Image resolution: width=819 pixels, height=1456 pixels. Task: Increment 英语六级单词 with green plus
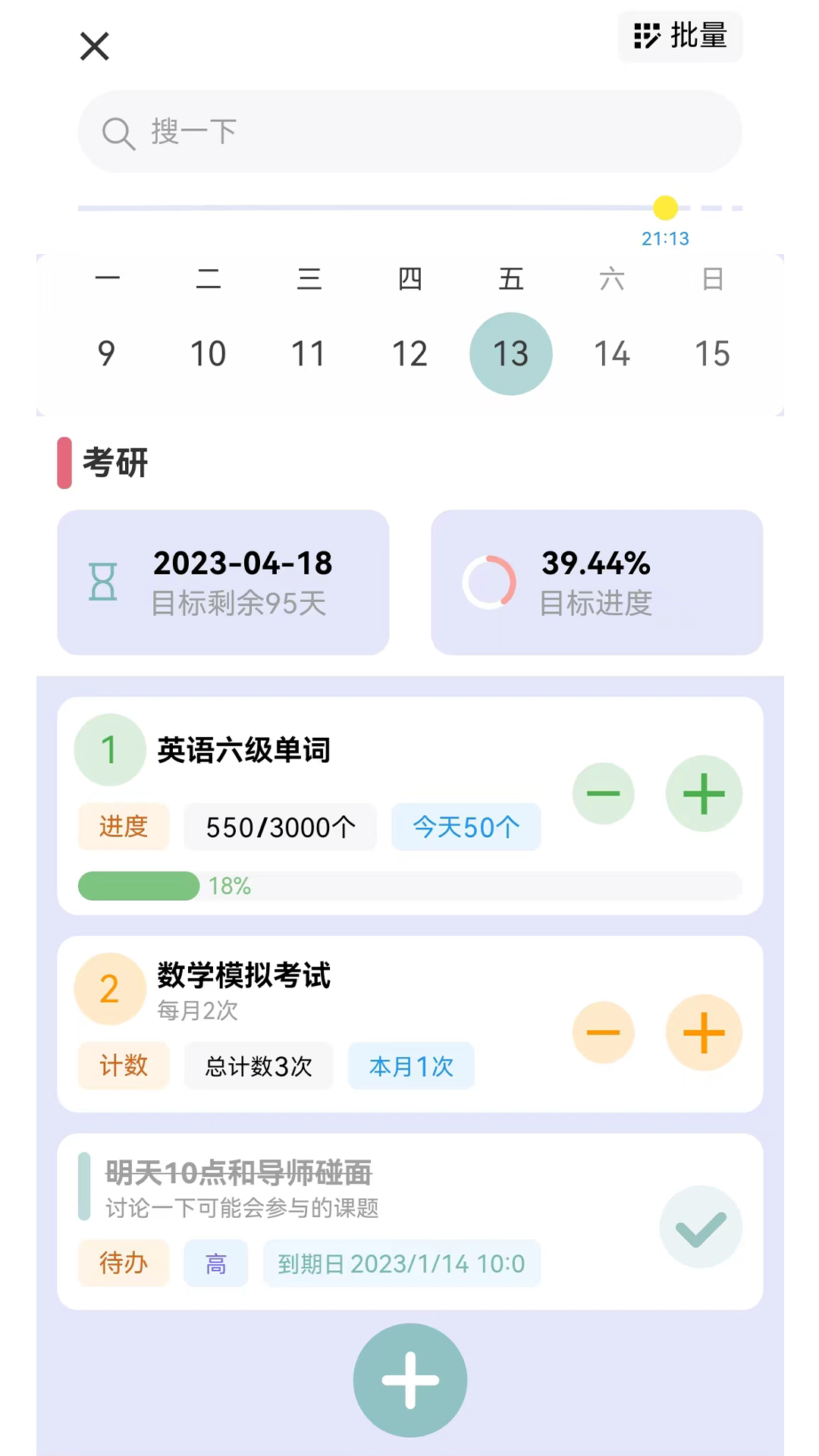click(x=704, y=793)
